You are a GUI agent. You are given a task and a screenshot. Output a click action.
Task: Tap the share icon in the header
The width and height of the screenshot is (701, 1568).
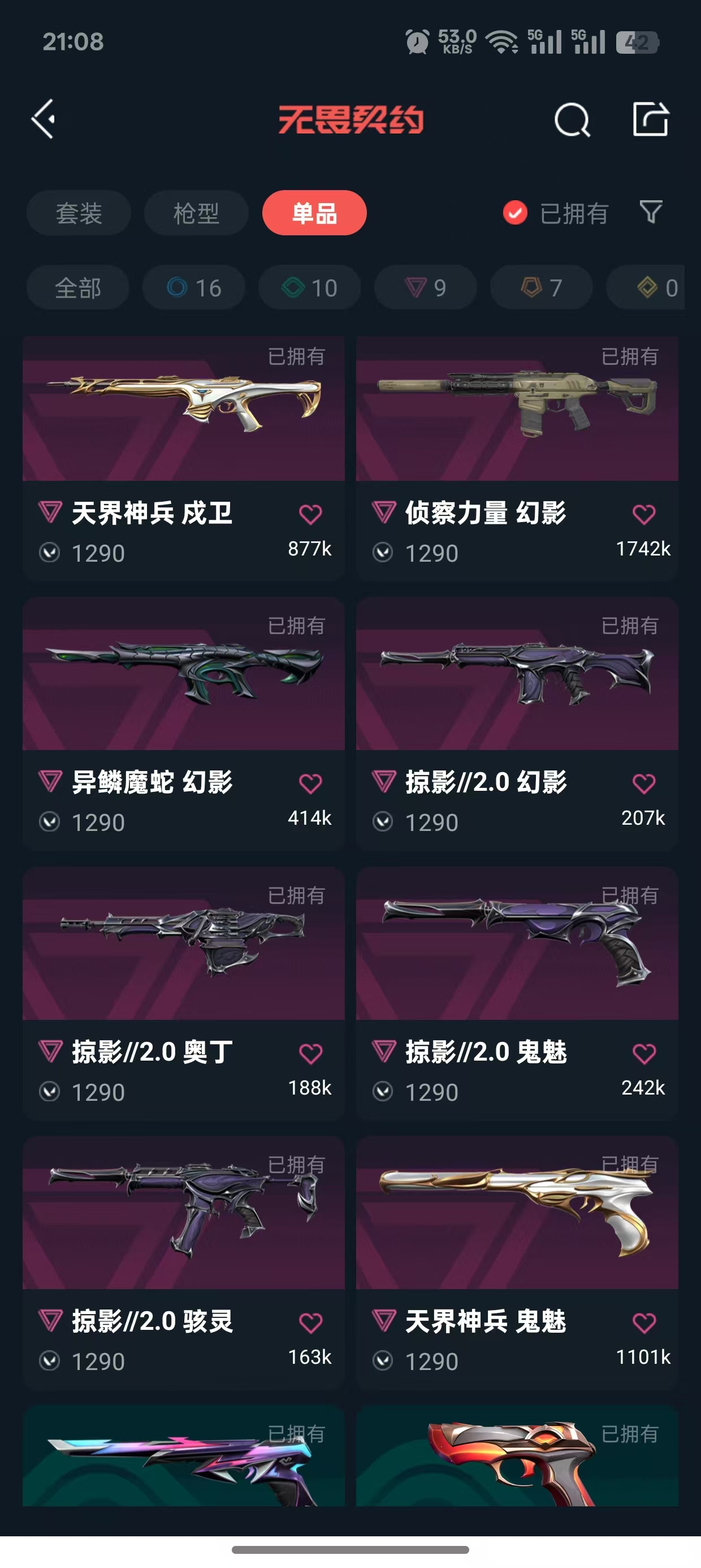pyautogui.click(x=651, y=119)
